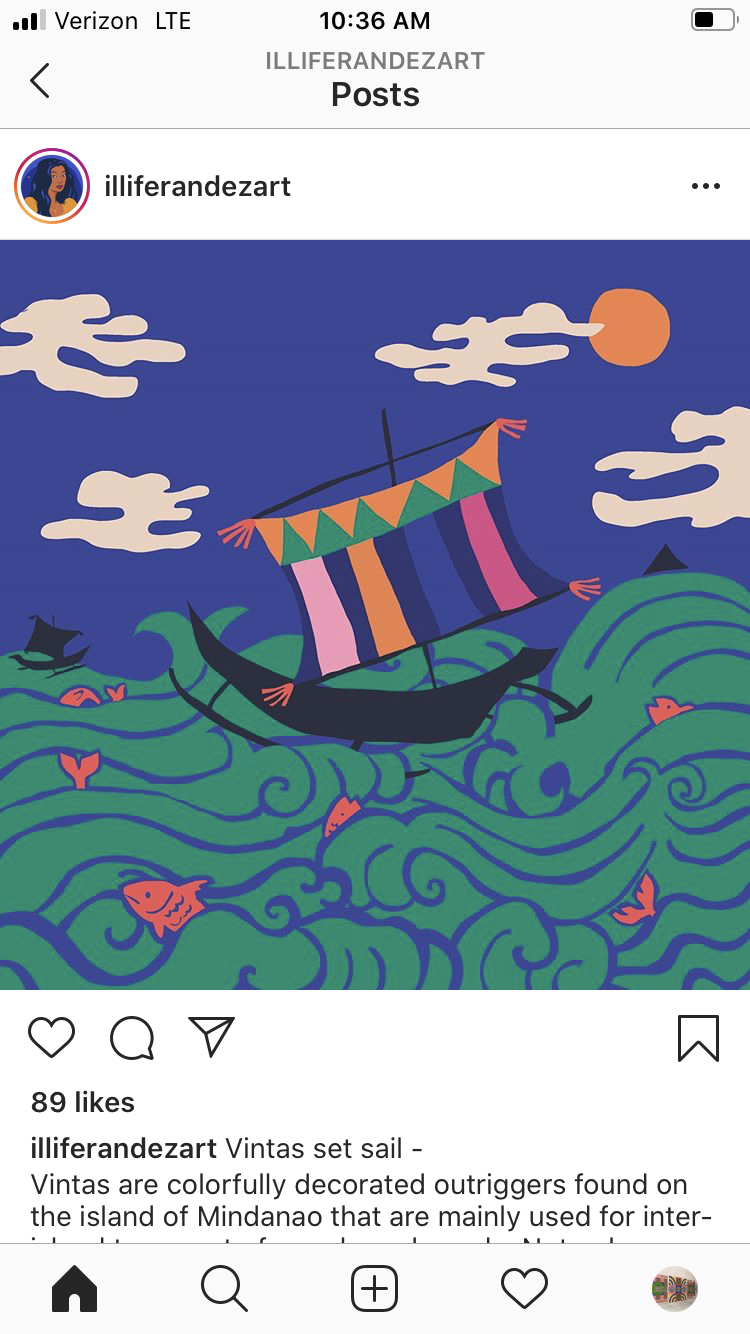Open illiferandezart's profile picture
The image size is (750, 1334).
click(x=52, y=186)
